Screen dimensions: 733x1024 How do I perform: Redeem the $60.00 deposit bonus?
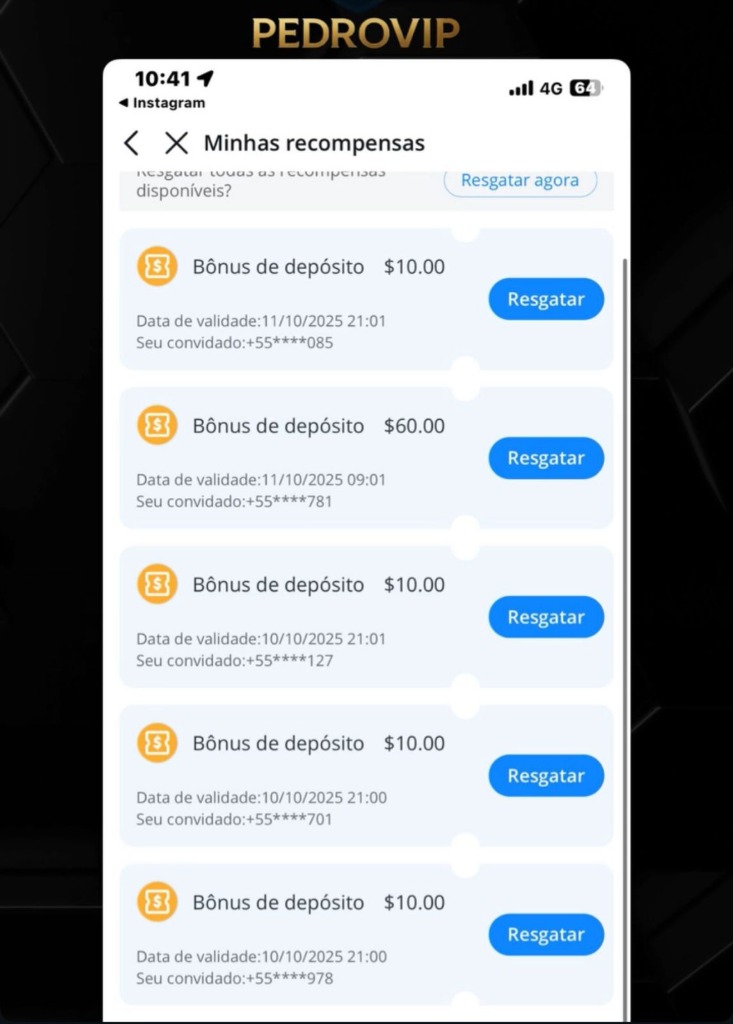545,458
